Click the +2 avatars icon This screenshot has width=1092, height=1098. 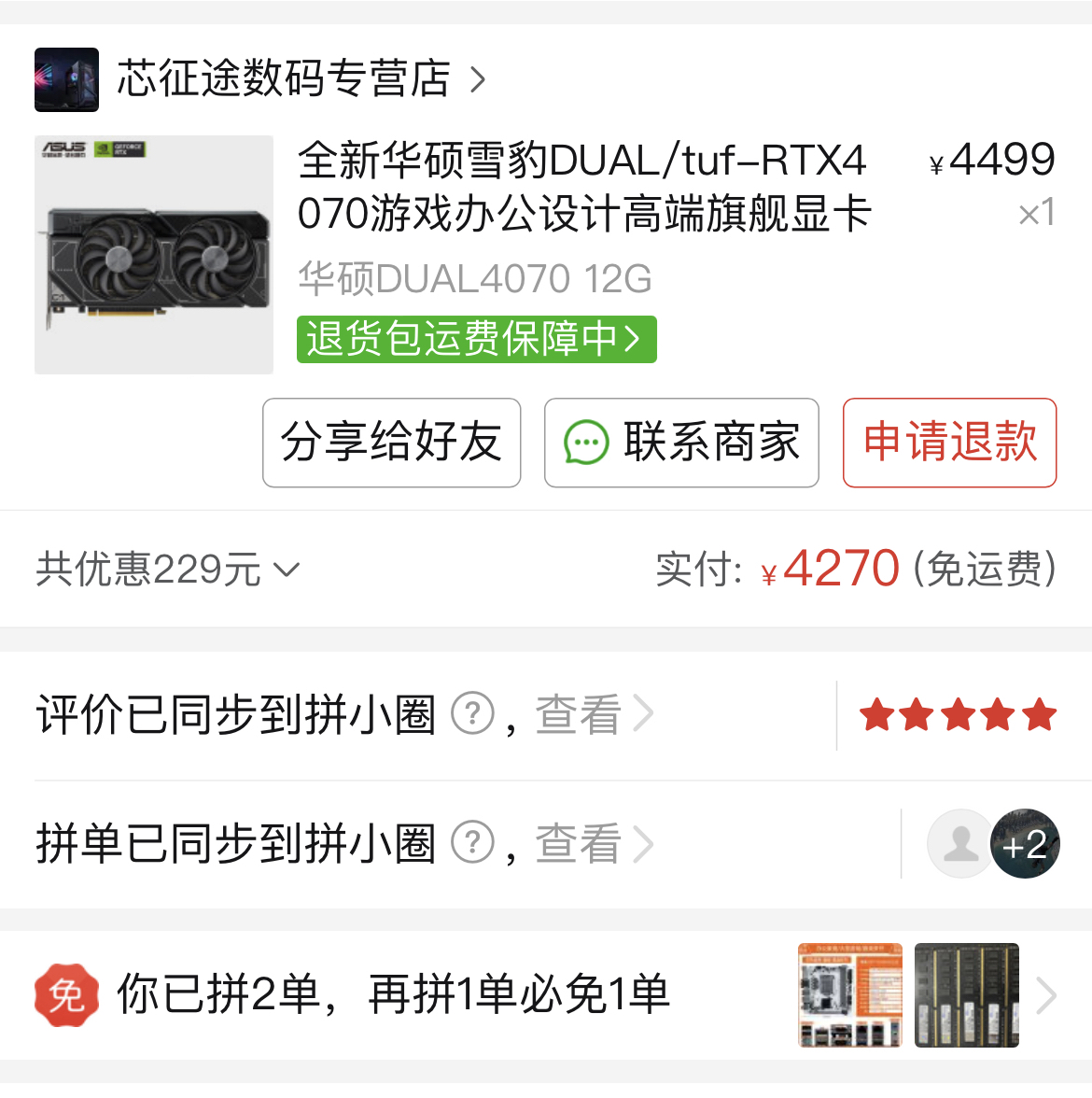(x=1025, y=843)
